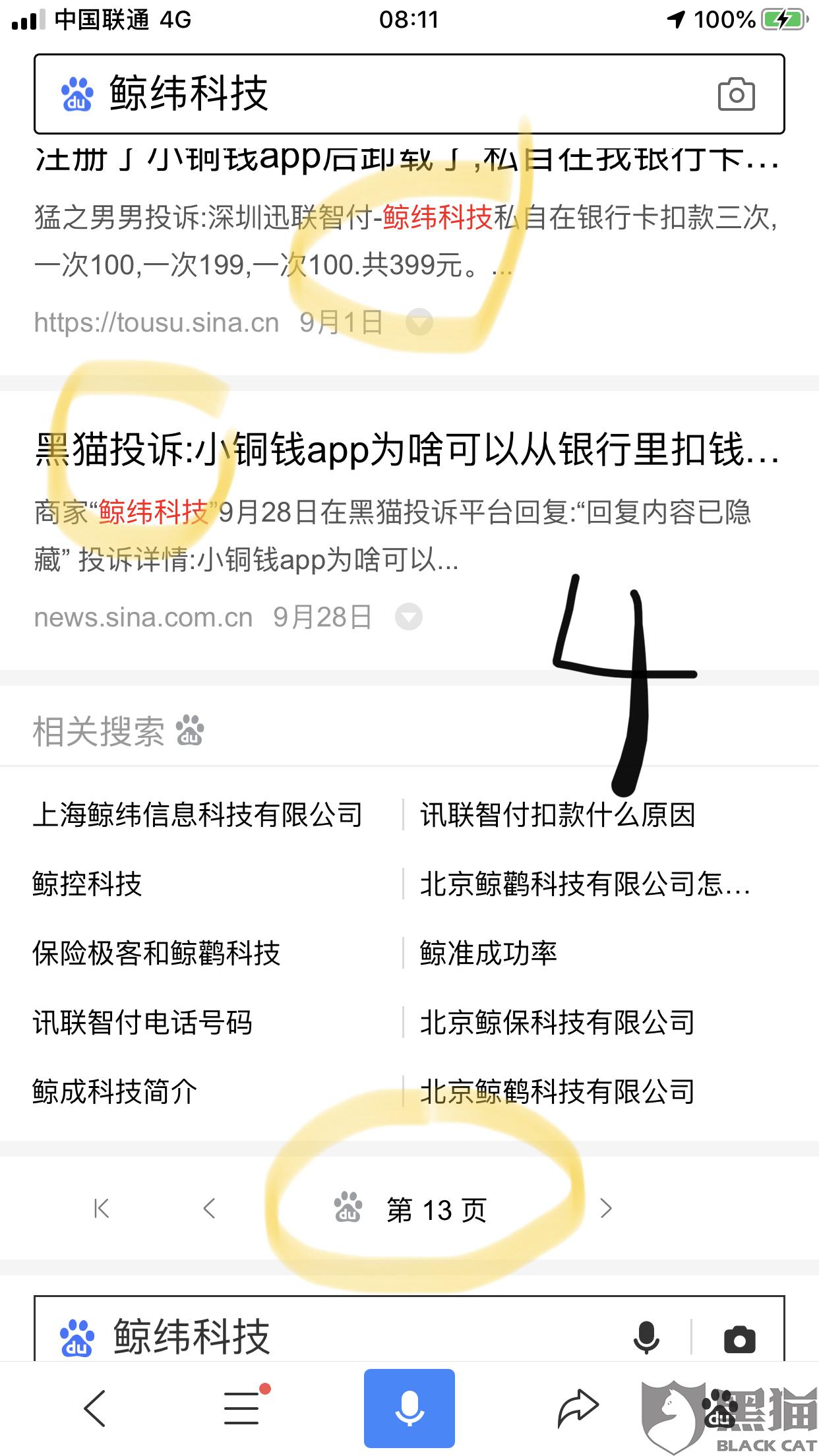Tap the top search box with 鲸纬科技
Screen dimensions: 819x1456
[x=409, y=94]
